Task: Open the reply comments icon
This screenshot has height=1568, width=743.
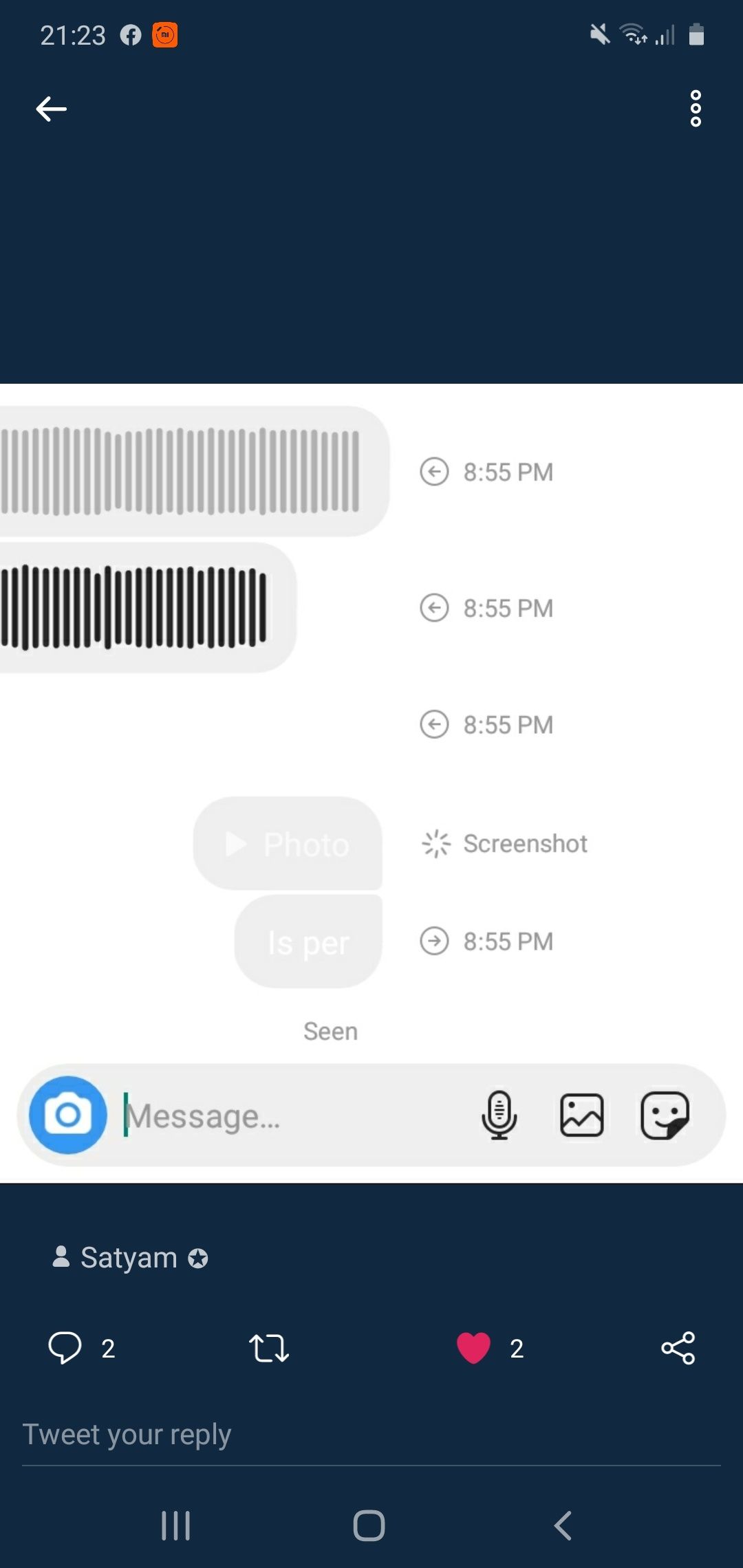Action: (x=65, y=1347)
